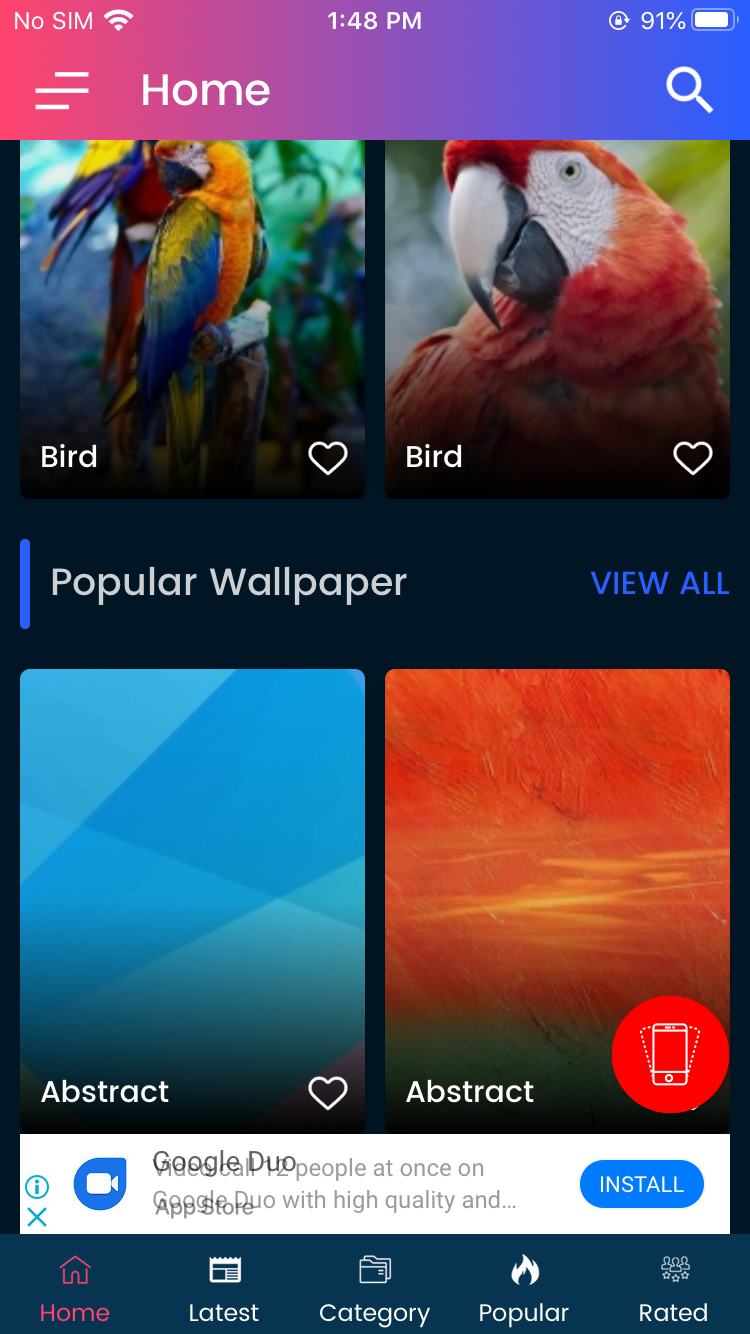
Task: Open the navigation drawer menu
Action: click(x=61, y=90)
